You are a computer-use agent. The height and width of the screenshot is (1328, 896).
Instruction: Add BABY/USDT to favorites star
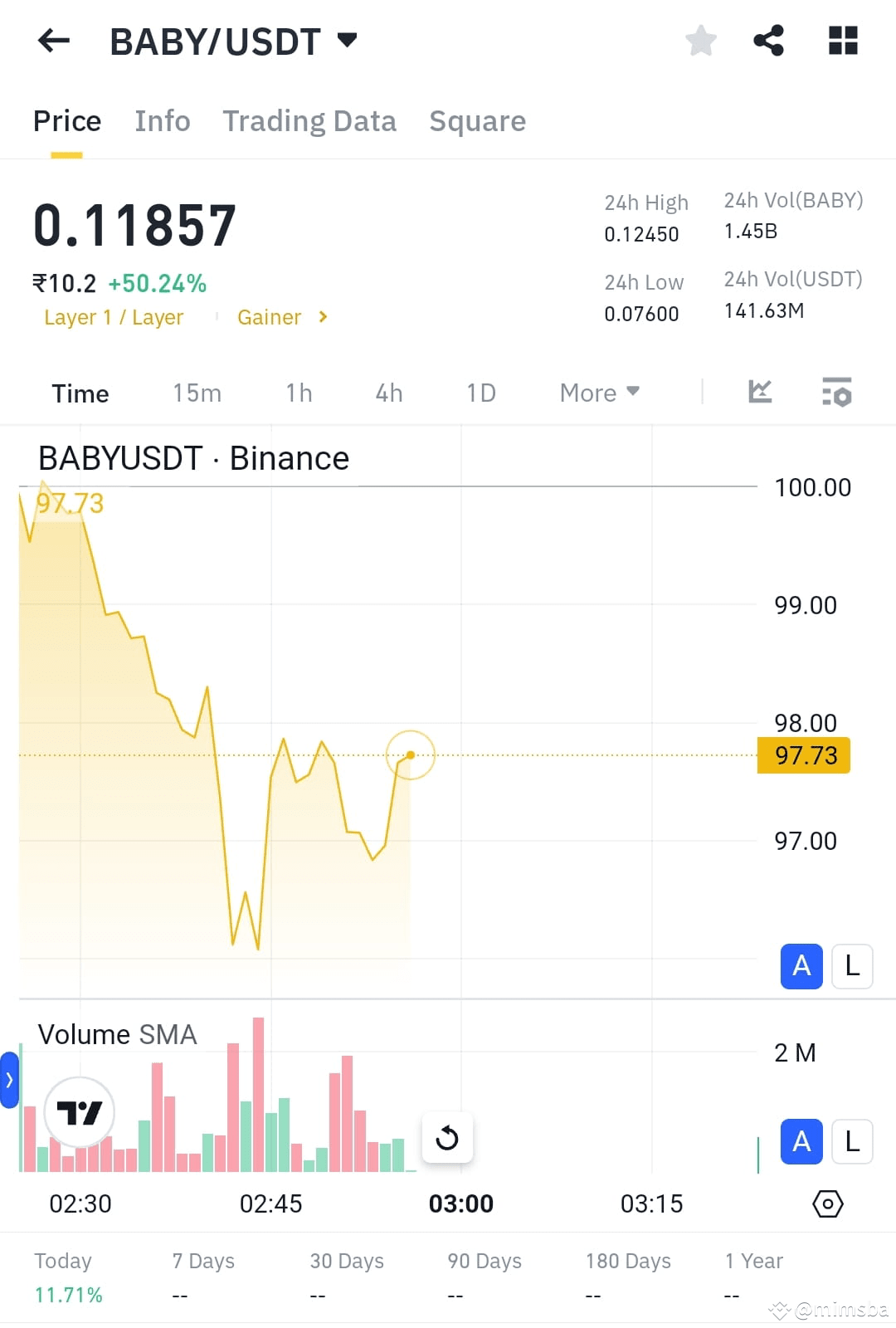pyautogui.click(x=701, y=39)
